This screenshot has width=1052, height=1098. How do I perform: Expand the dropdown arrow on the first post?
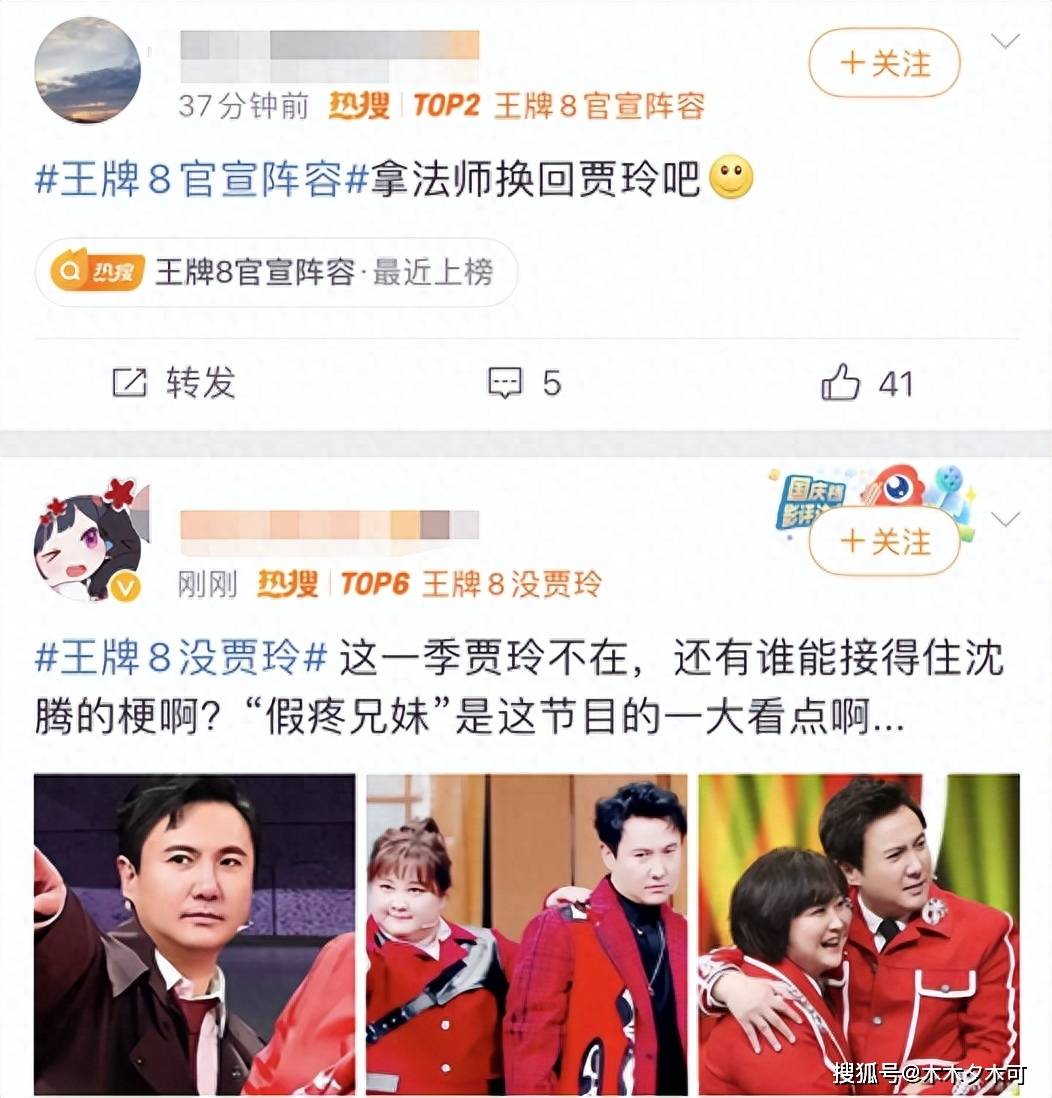point(1005,42)
